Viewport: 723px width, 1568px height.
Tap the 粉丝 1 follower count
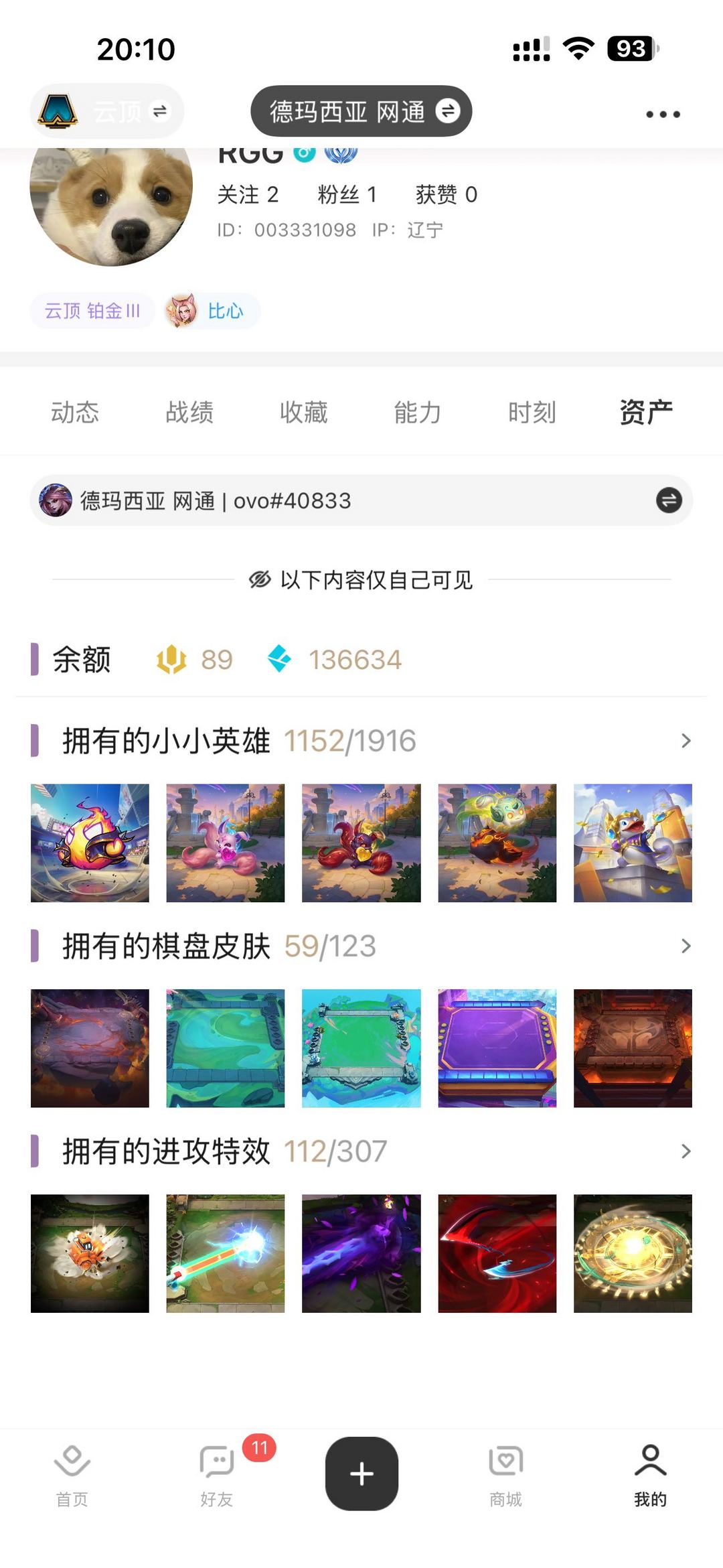[347, 195]
